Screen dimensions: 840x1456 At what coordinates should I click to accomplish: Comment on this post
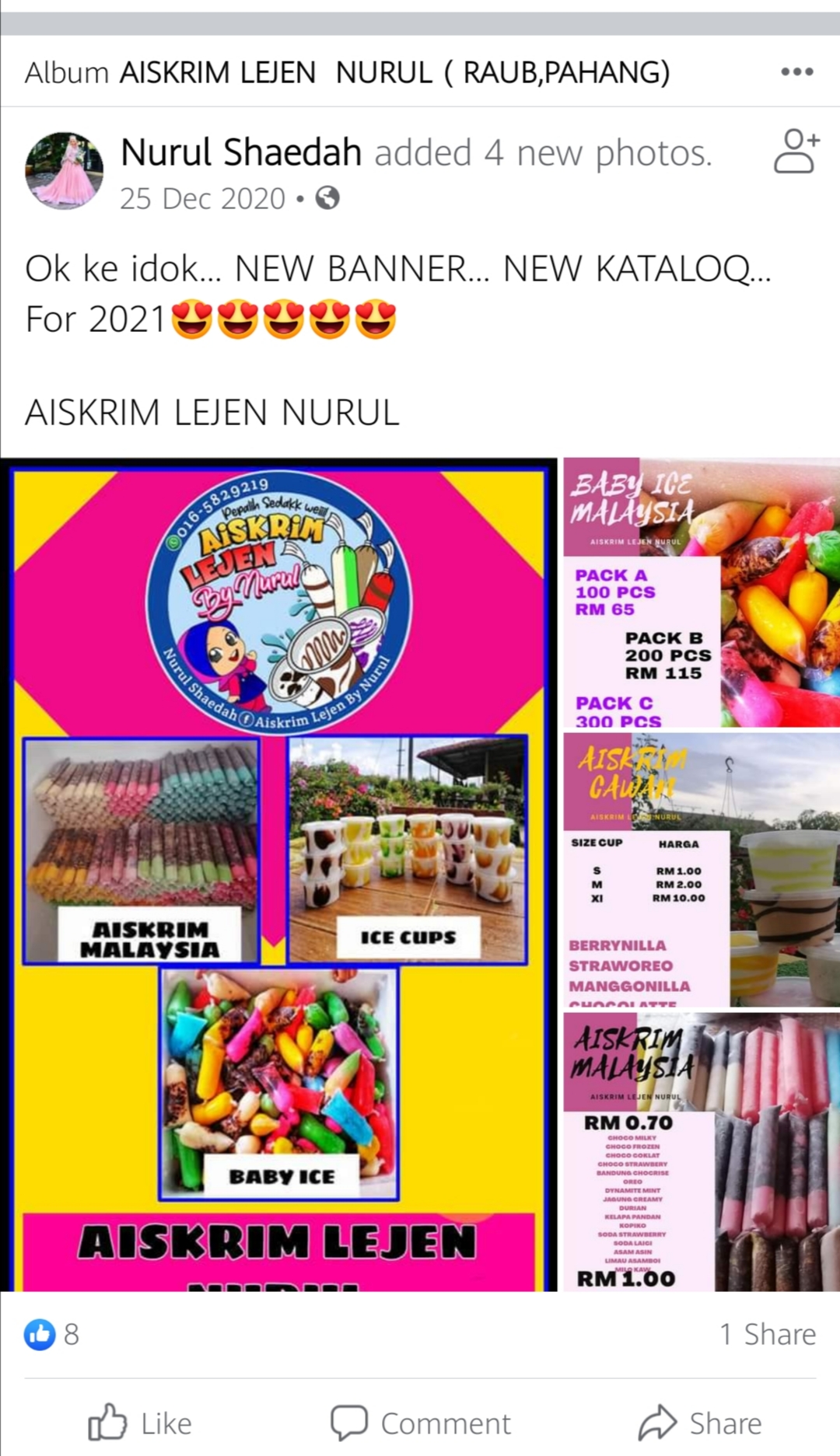point(421,1423)
